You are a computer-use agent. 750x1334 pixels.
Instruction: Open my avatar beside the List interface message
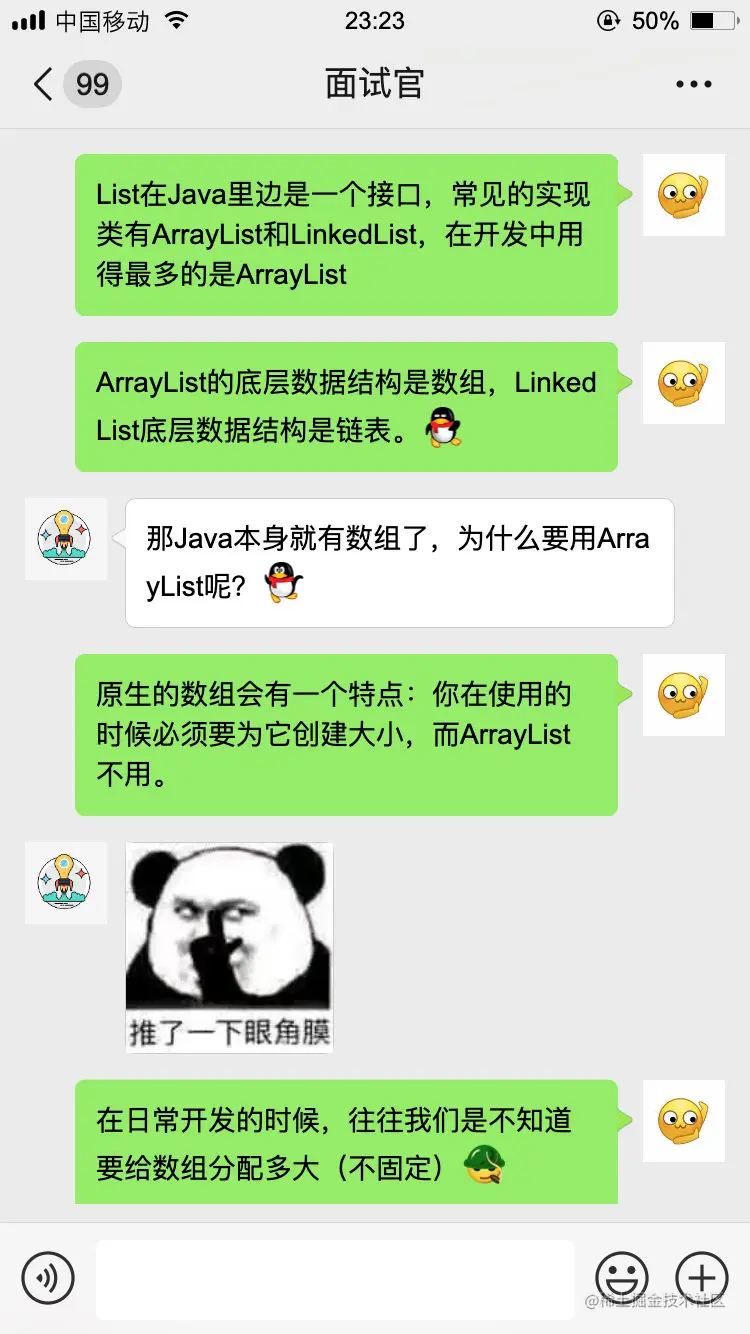pos(683,195)
